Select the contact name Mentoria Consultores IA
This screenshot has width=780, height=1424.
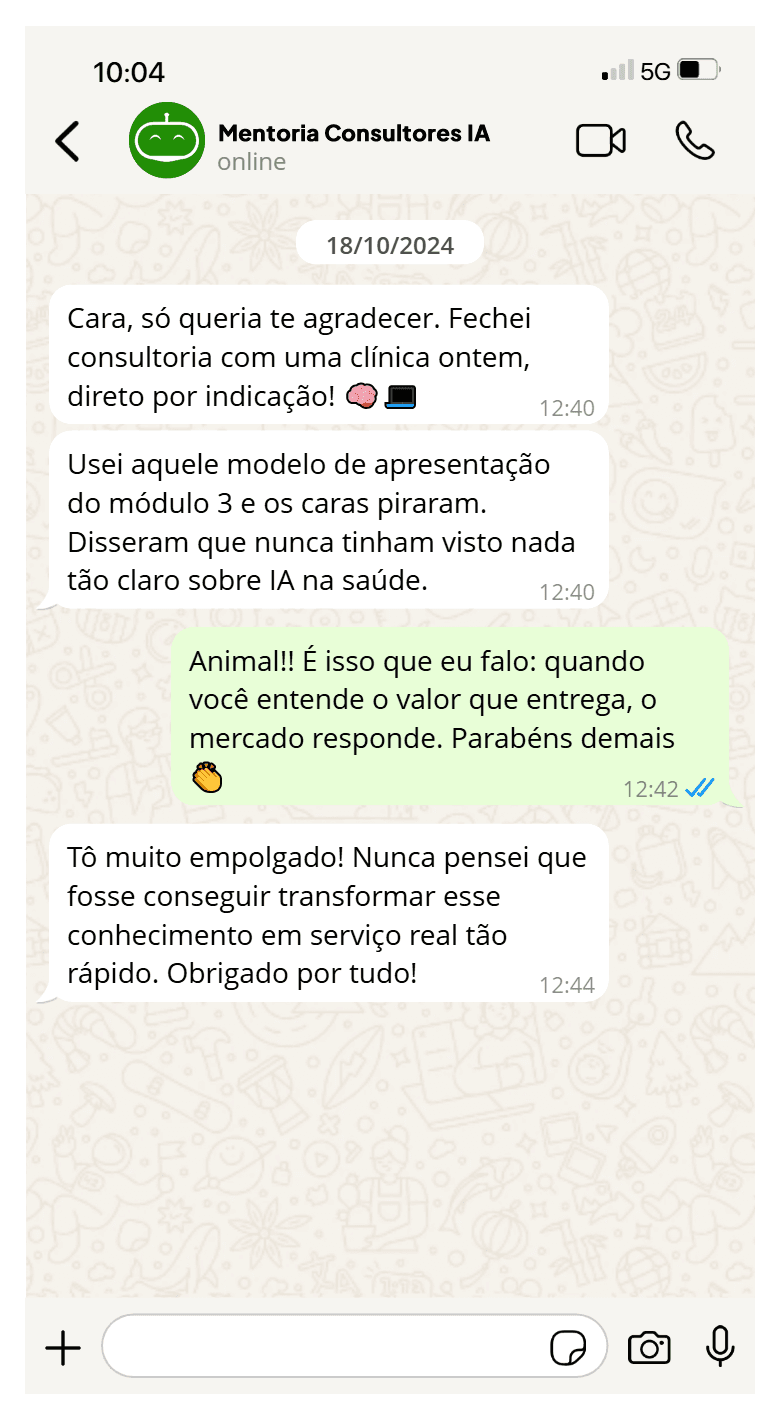click(x=354, y=132)
